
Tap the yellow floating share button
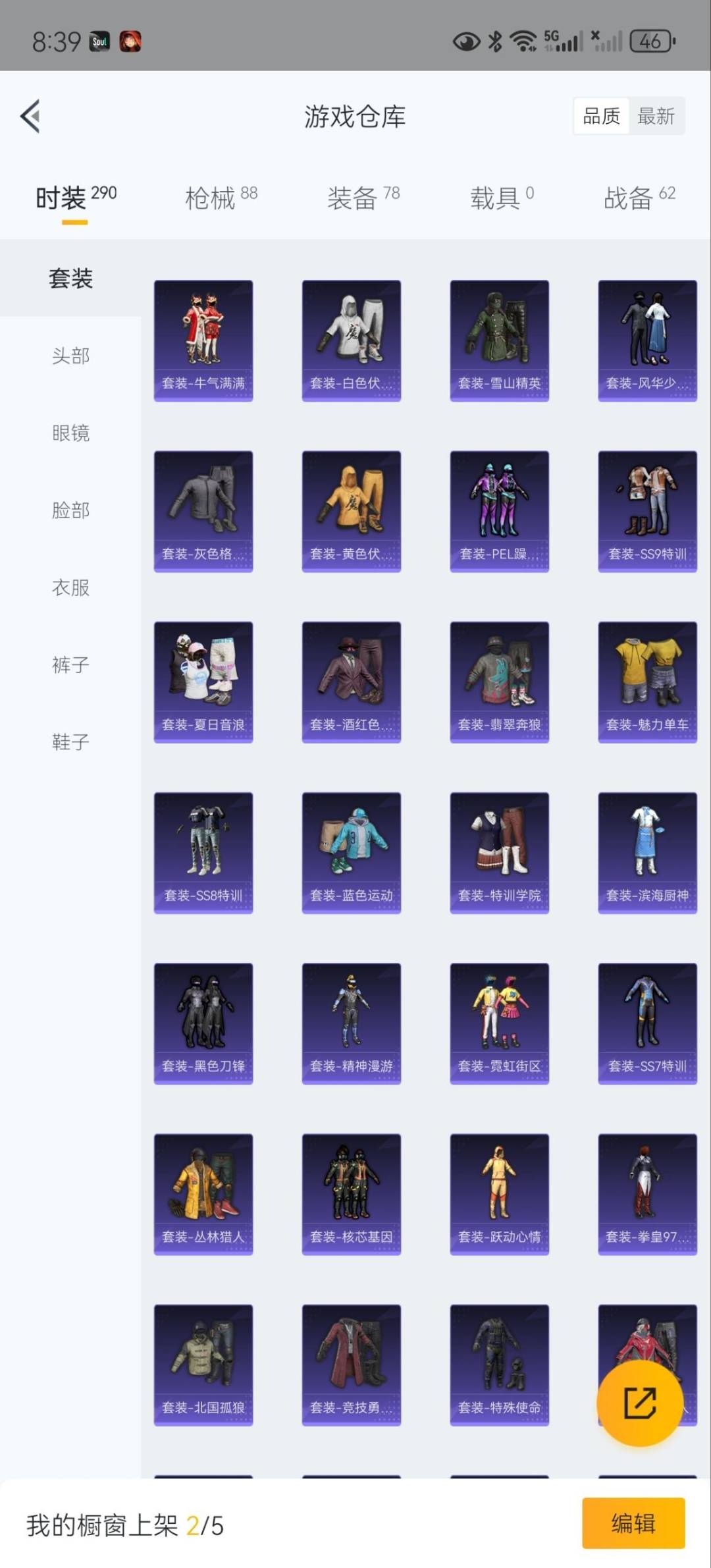(639, 1403)
